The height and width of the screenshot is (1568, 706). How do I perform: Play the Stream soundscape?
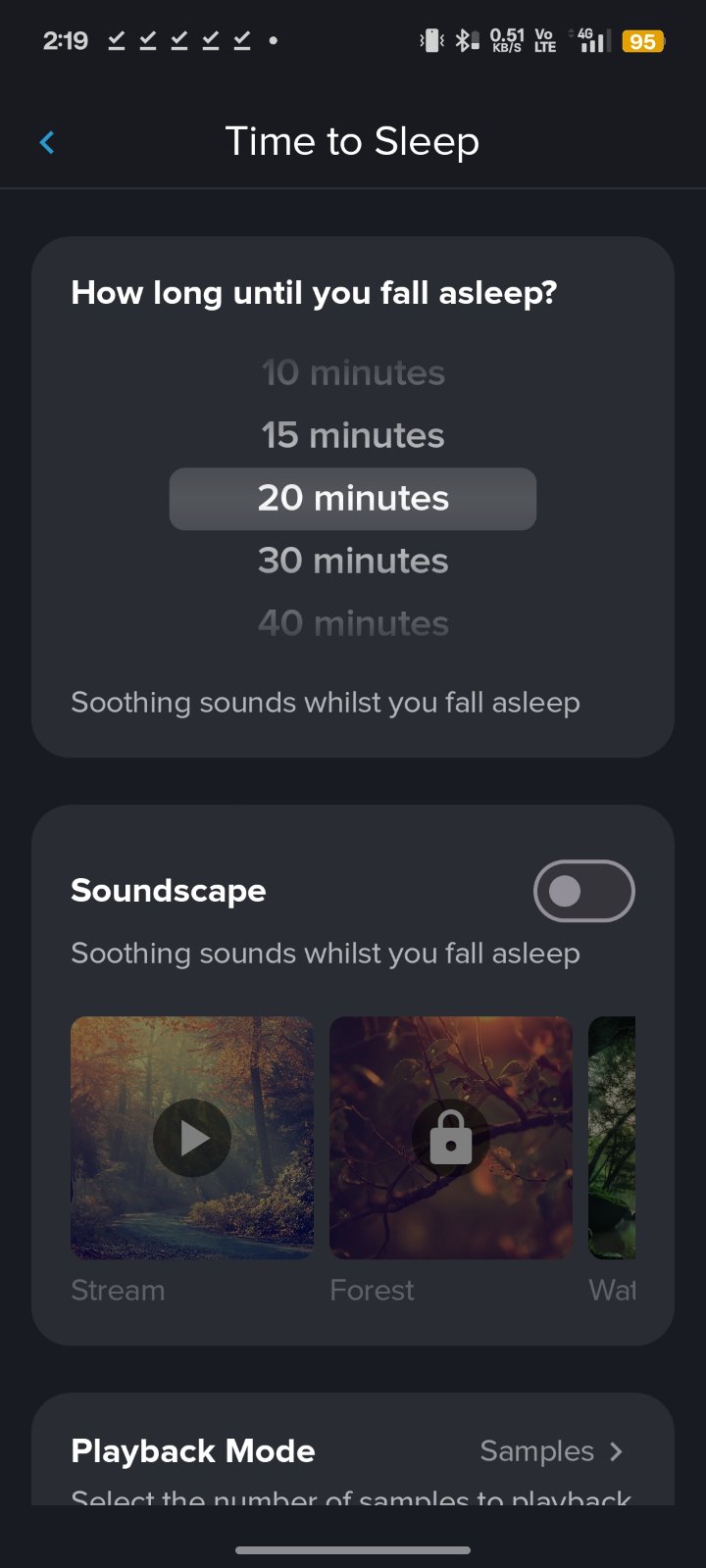(192, 1138)
